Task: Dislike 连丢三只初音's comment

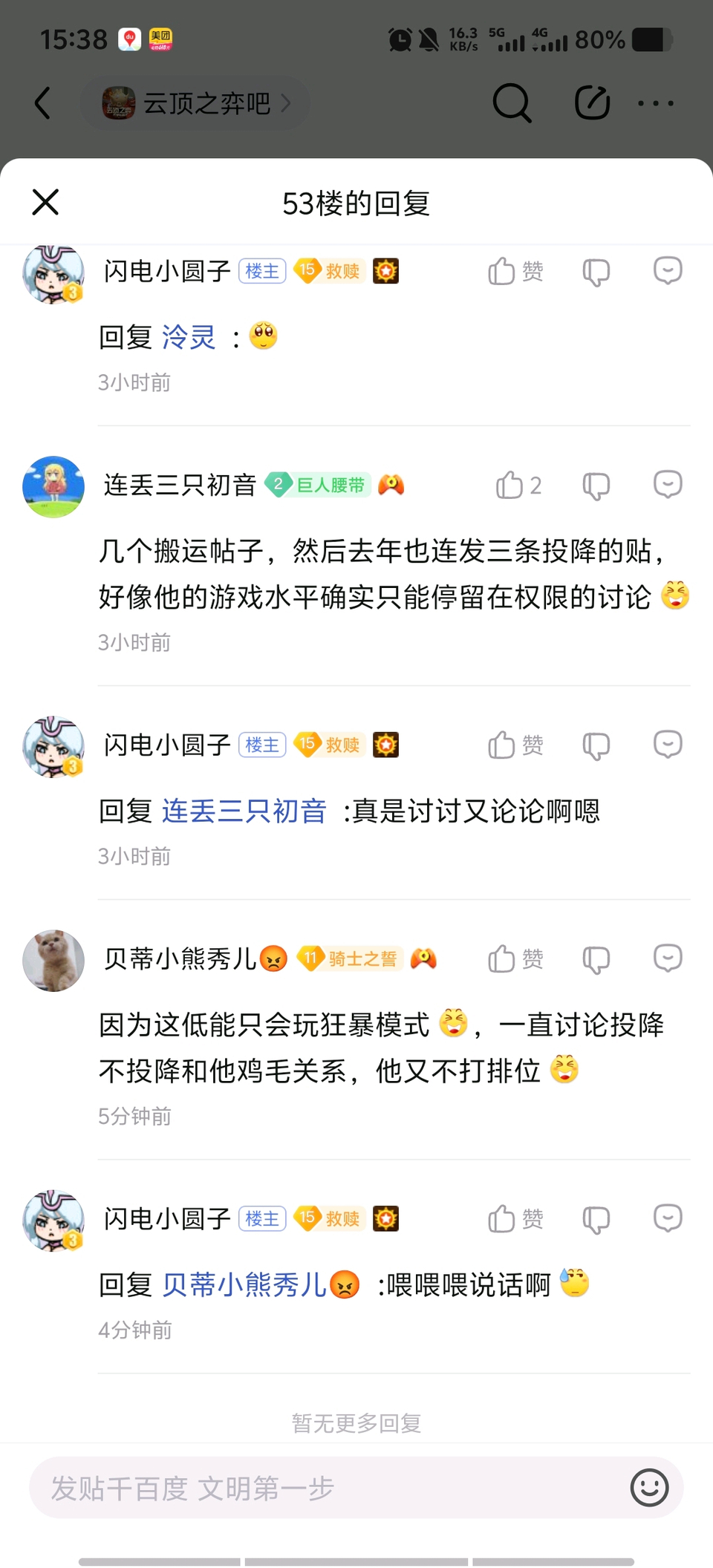Action: coord(596,486)
